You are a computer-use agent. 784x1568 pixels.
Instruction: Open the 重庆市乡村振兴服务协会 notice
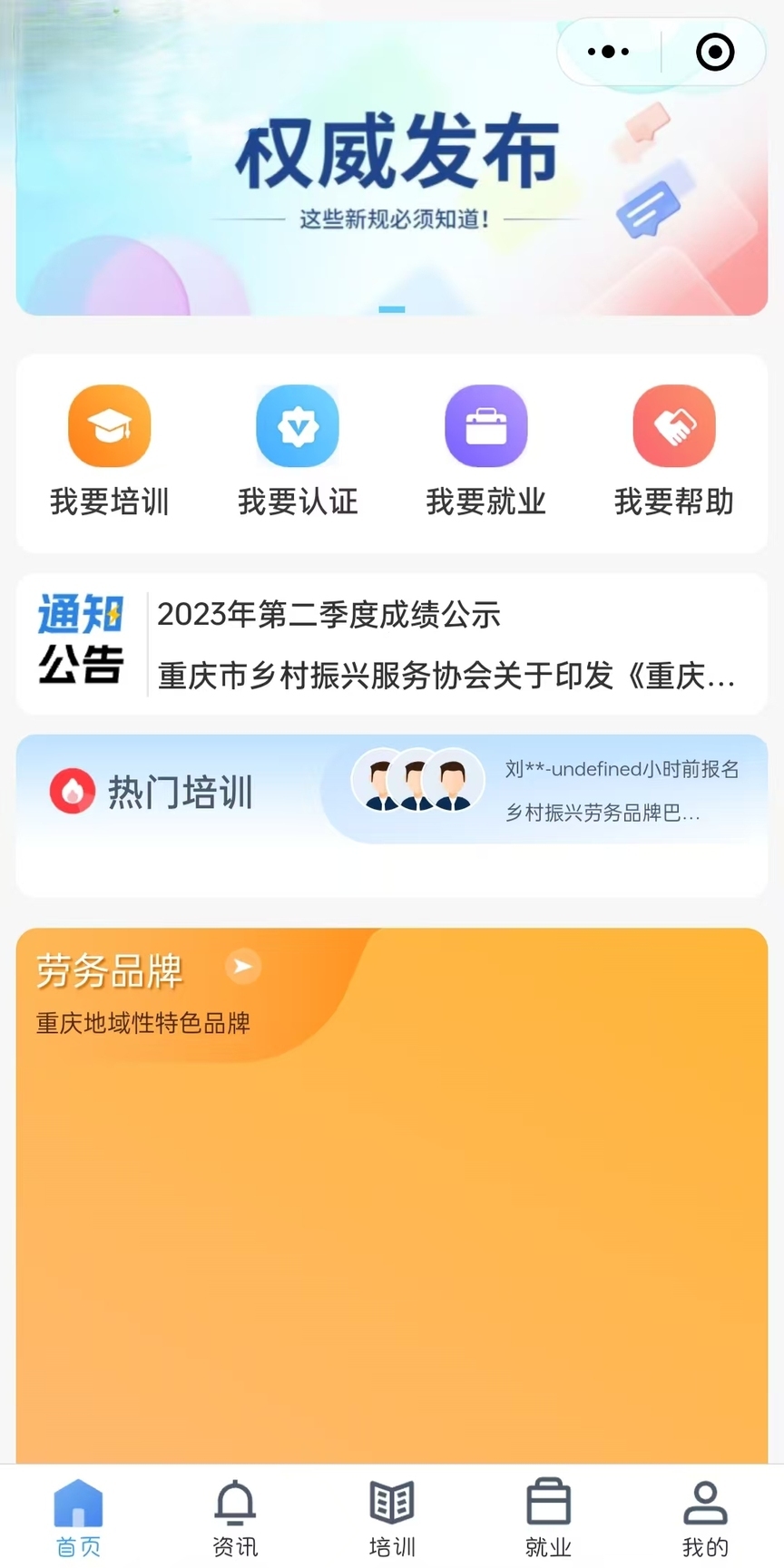pyautogui.click(x=445, y=676)
